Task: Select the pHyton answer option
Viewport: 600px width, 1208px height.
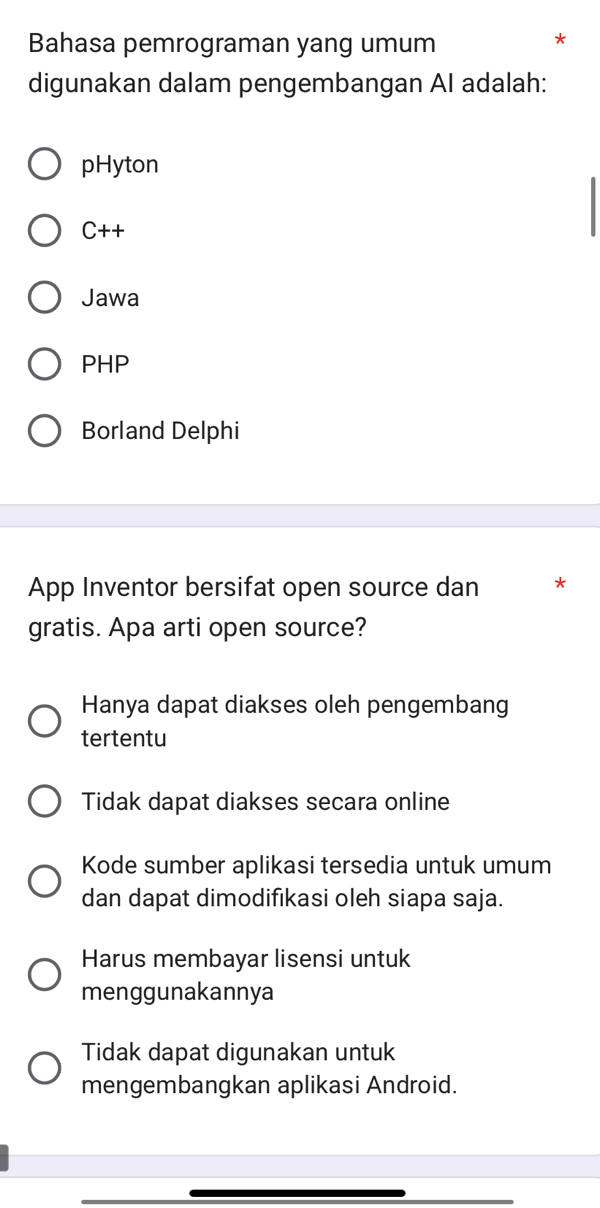Action: click(x=44, y=165)
